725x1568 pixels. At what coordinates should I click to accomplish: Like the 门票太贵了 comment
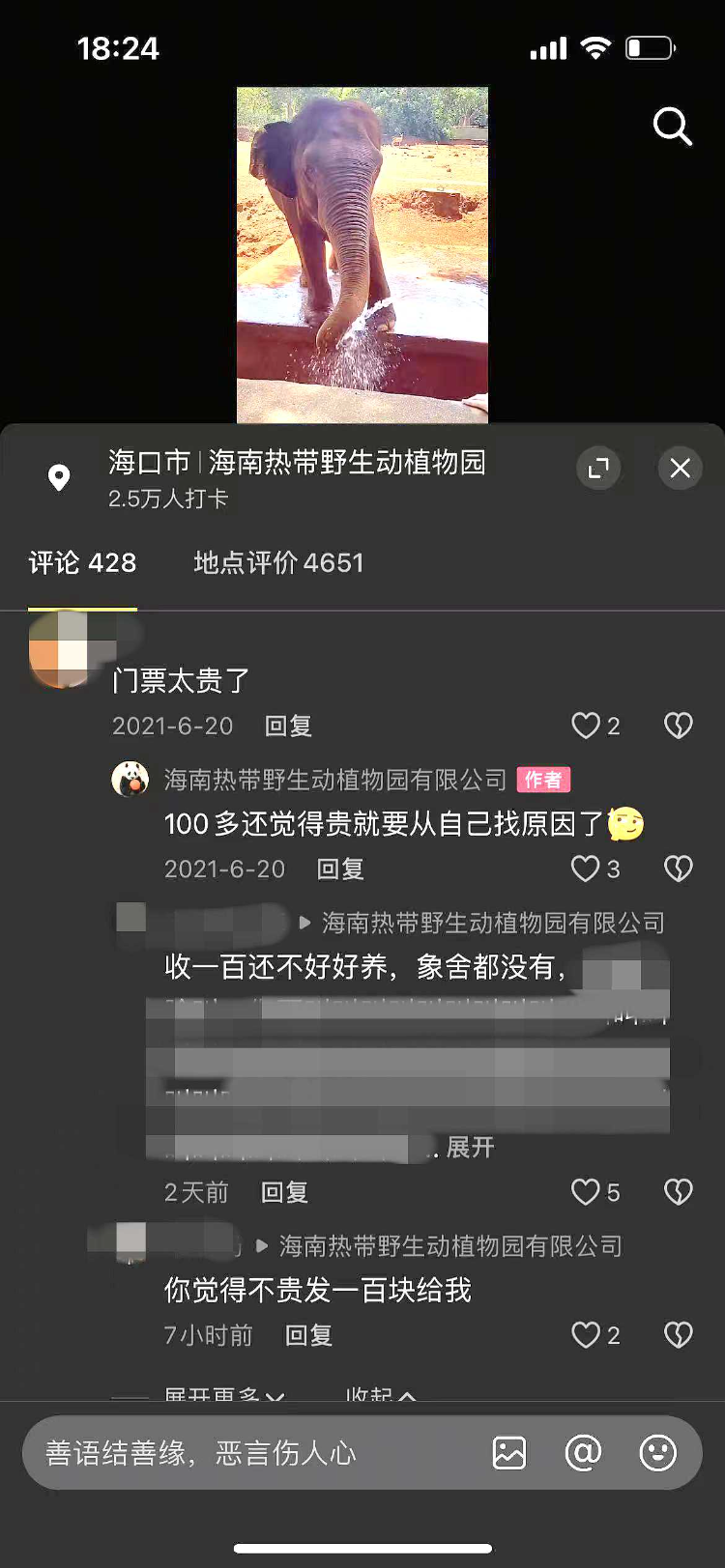pyautogui.click(x=587, y=726)
